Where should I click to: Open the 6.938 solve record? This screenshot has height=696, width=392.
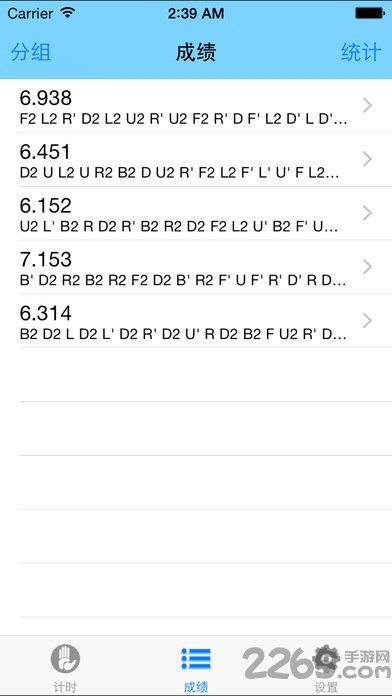tap(196, 106)
